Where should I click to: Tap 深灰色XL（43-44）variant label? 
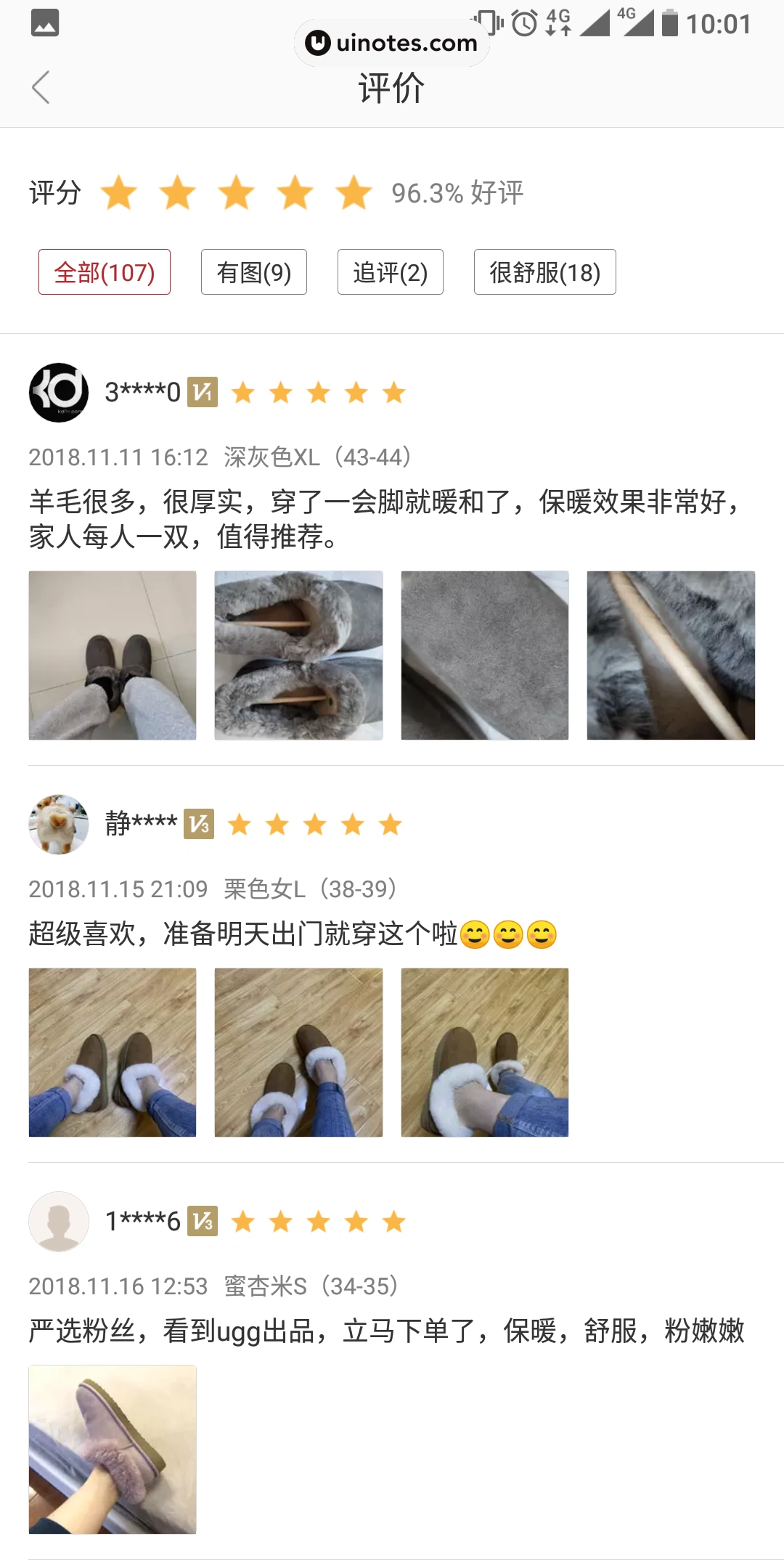click(317, 456)
